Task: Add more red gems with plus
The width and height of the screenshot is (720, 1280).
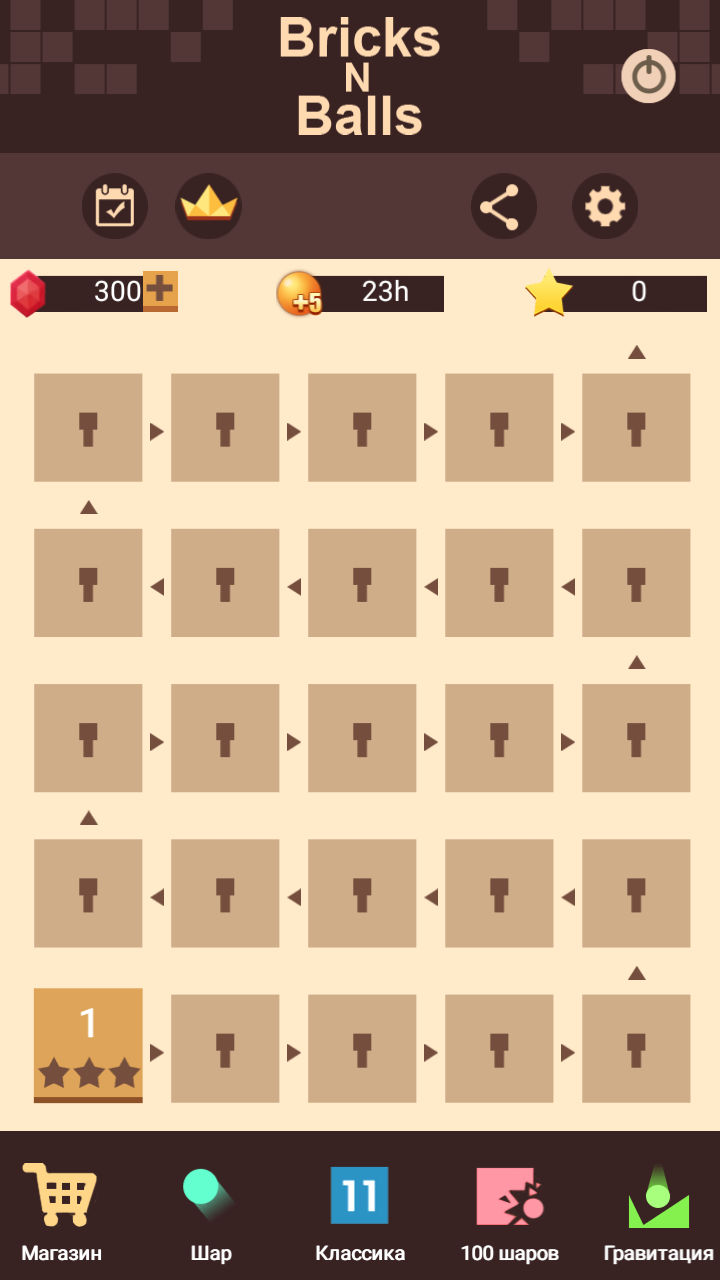Action: [x=160, y=291]
